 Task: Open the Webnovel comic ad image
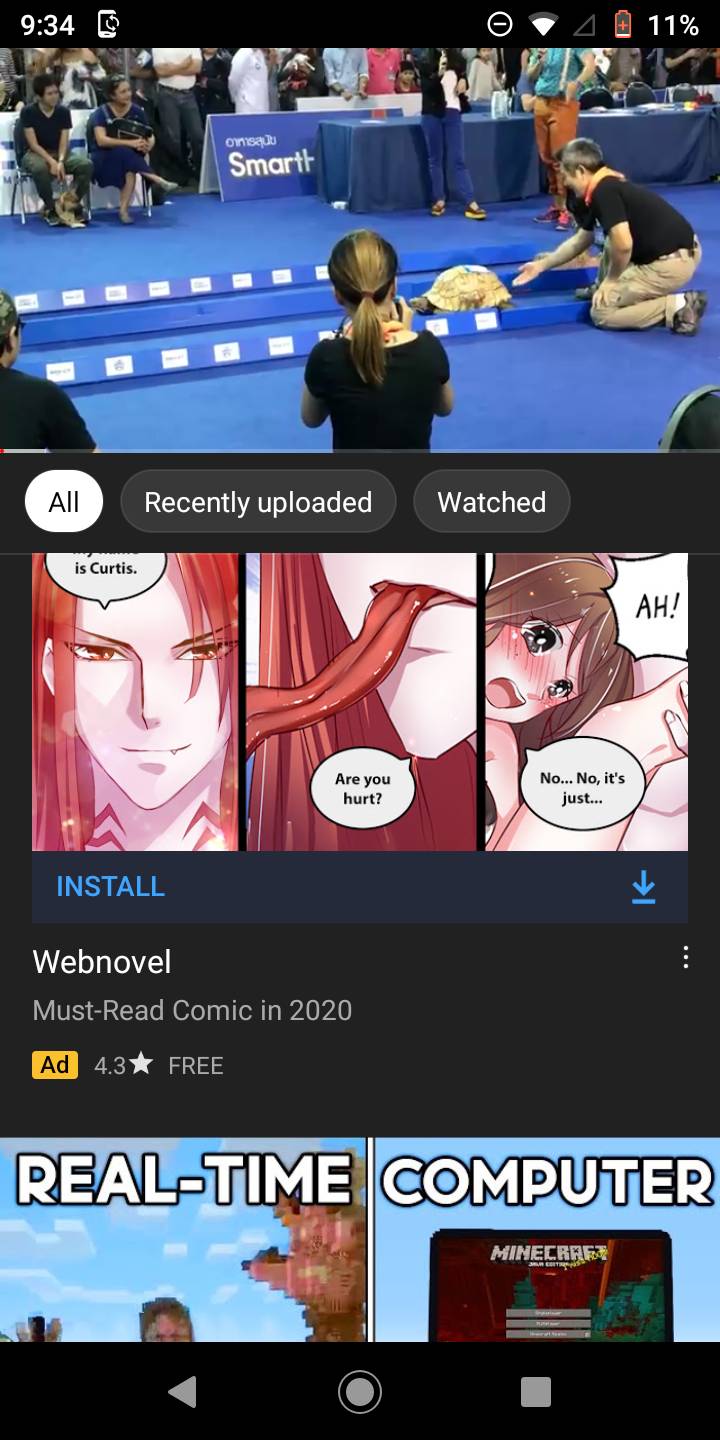click(360, 702)
